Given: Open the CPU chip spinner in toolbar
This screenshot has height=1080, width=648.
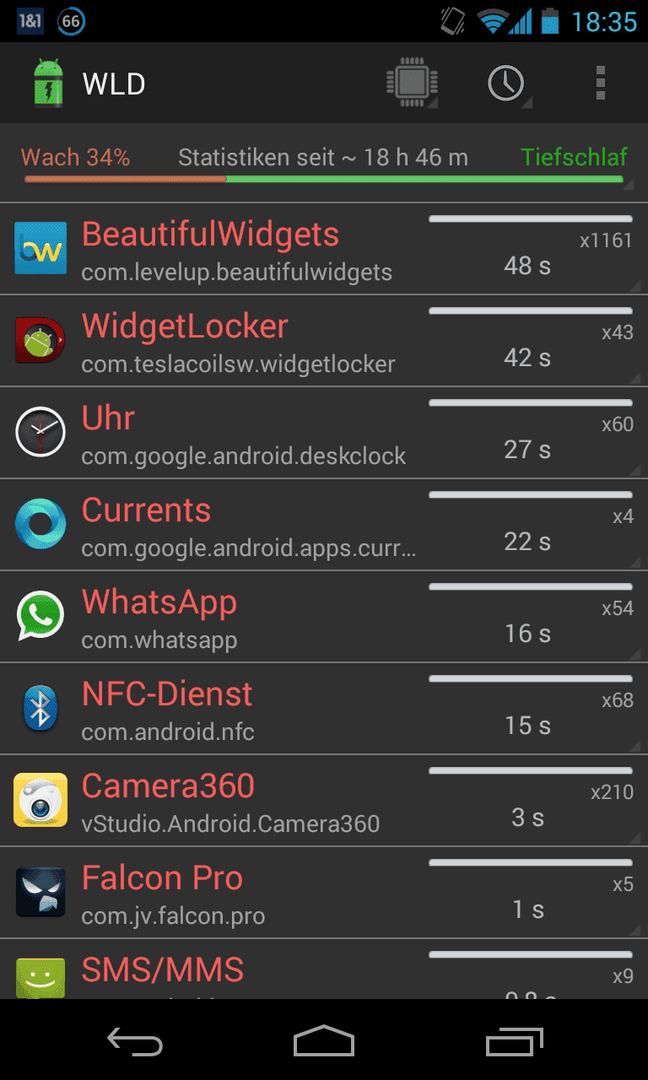Looking at the screenshot, I should (x=412, y=83).
